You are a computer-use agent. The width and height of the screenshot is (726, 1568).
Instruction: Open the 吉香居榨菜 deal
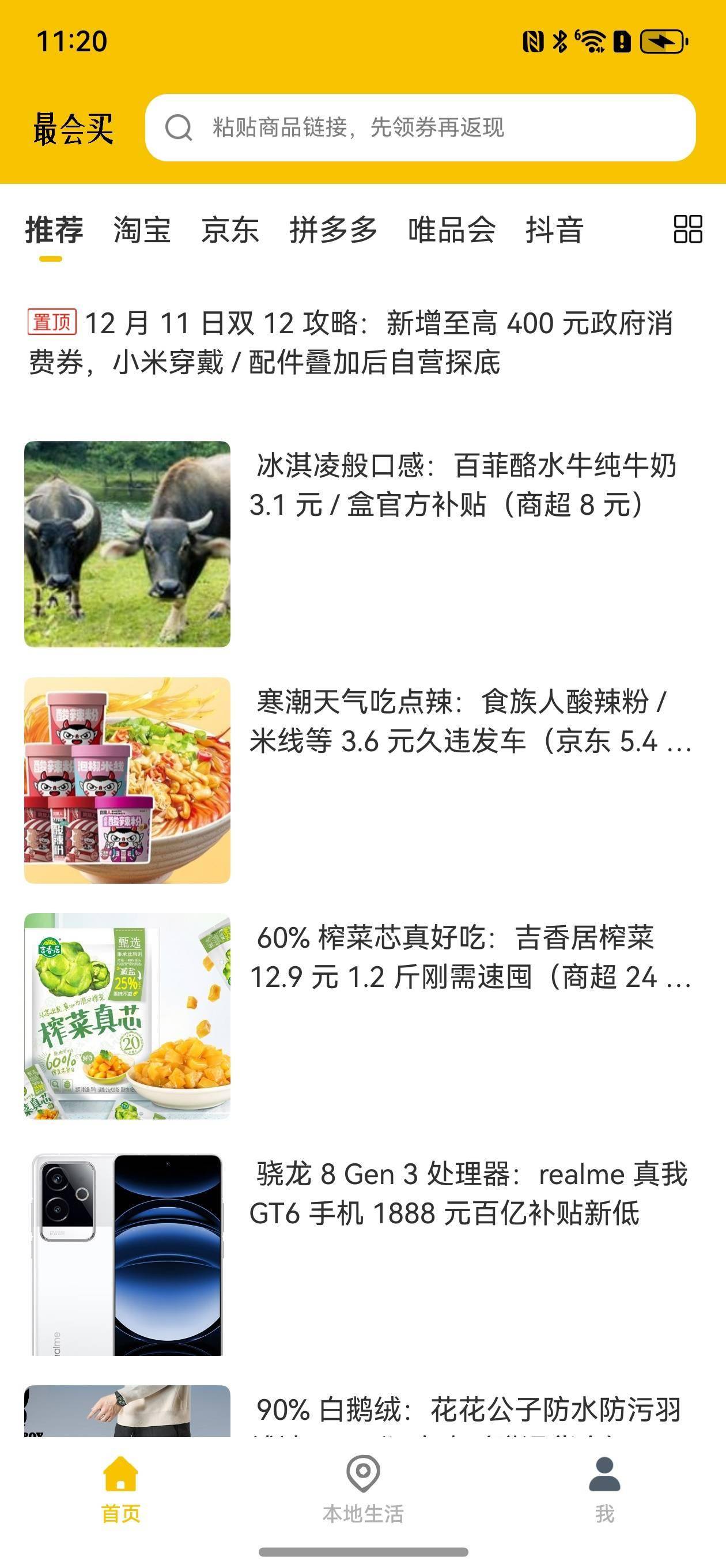tap(362, 1016)
